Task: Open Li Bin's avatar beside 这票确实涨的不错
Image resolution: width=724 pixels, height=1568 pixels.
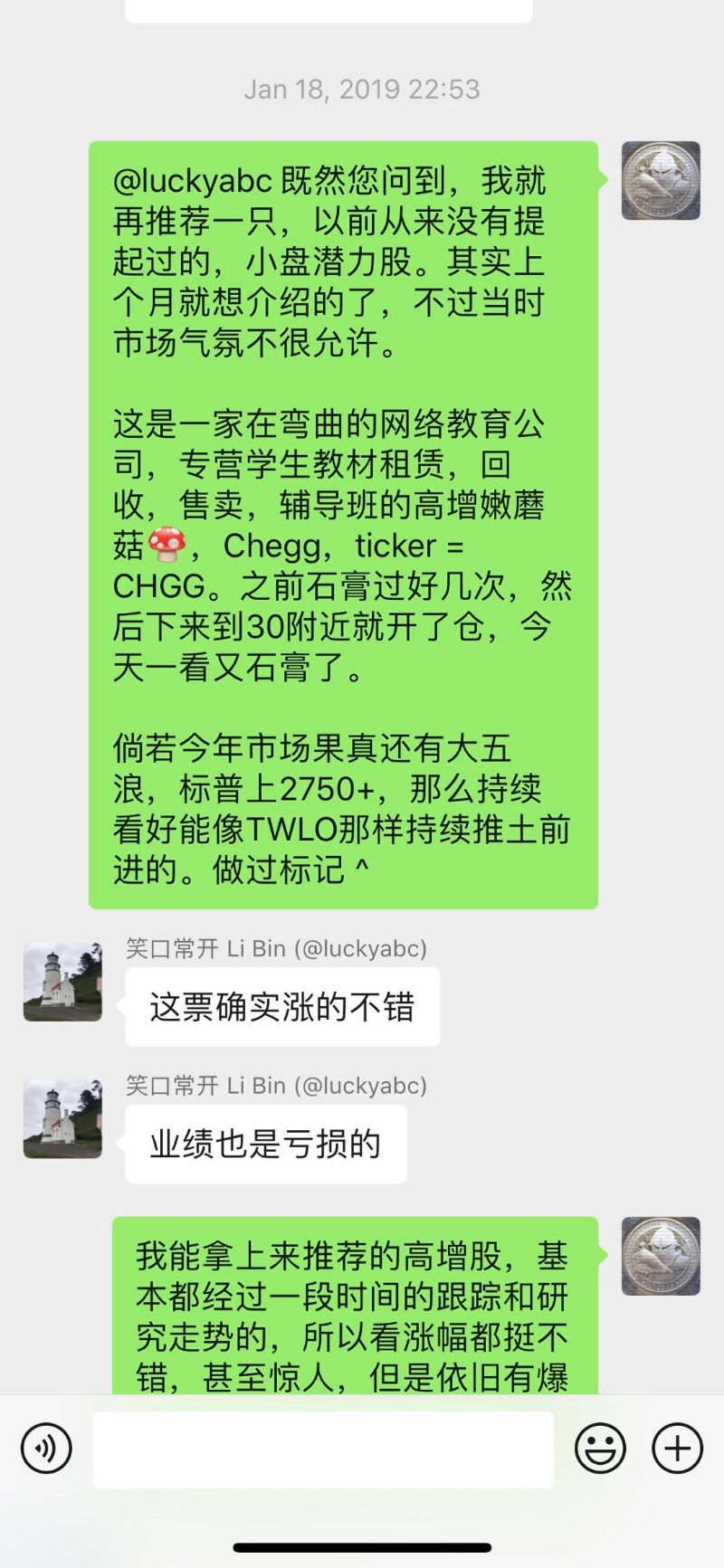Action: coord(62,982)
